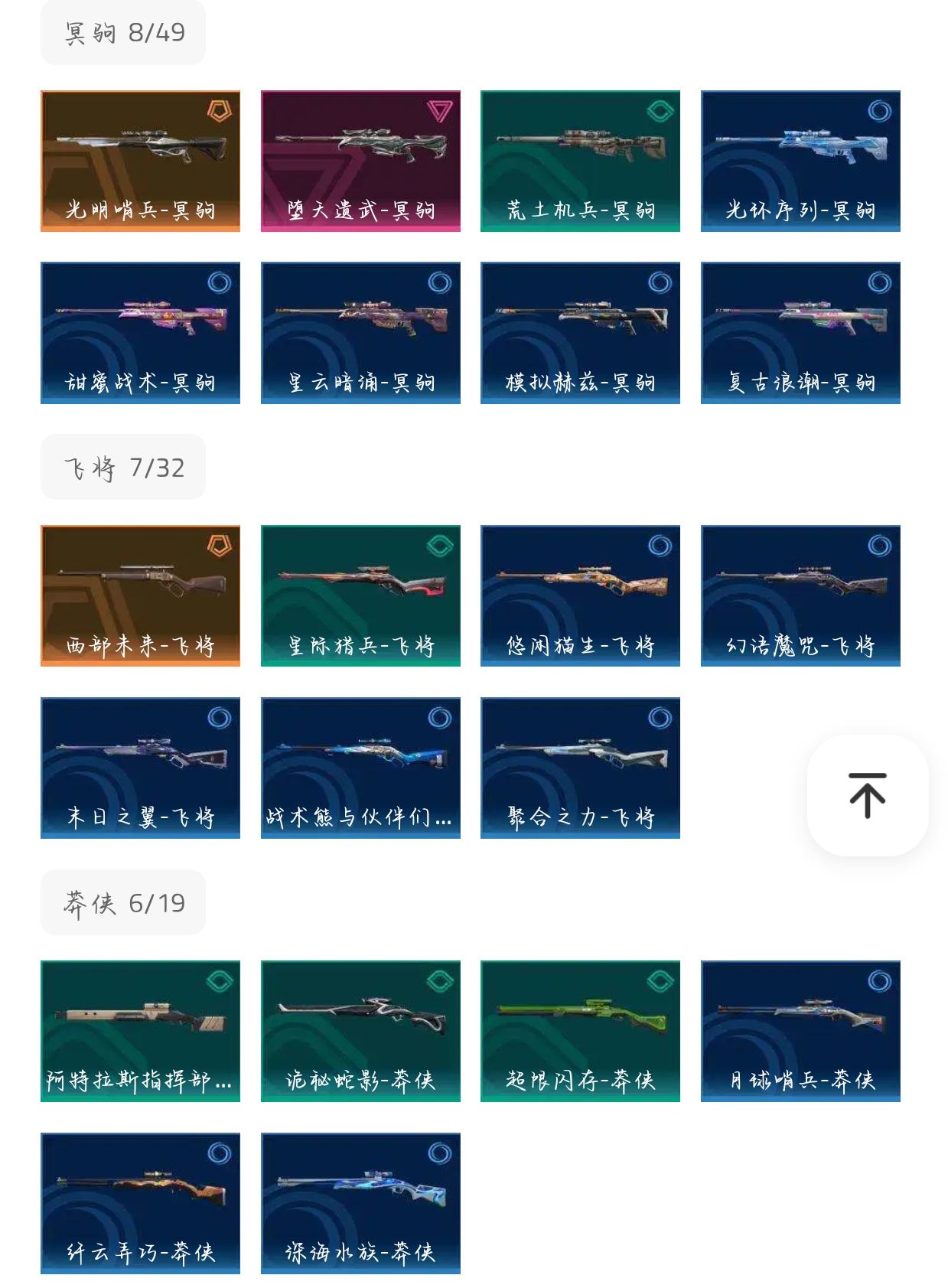Open the 西部未来-飞将 skin card
The image size is (948, 1288).
tap(140, 595)
